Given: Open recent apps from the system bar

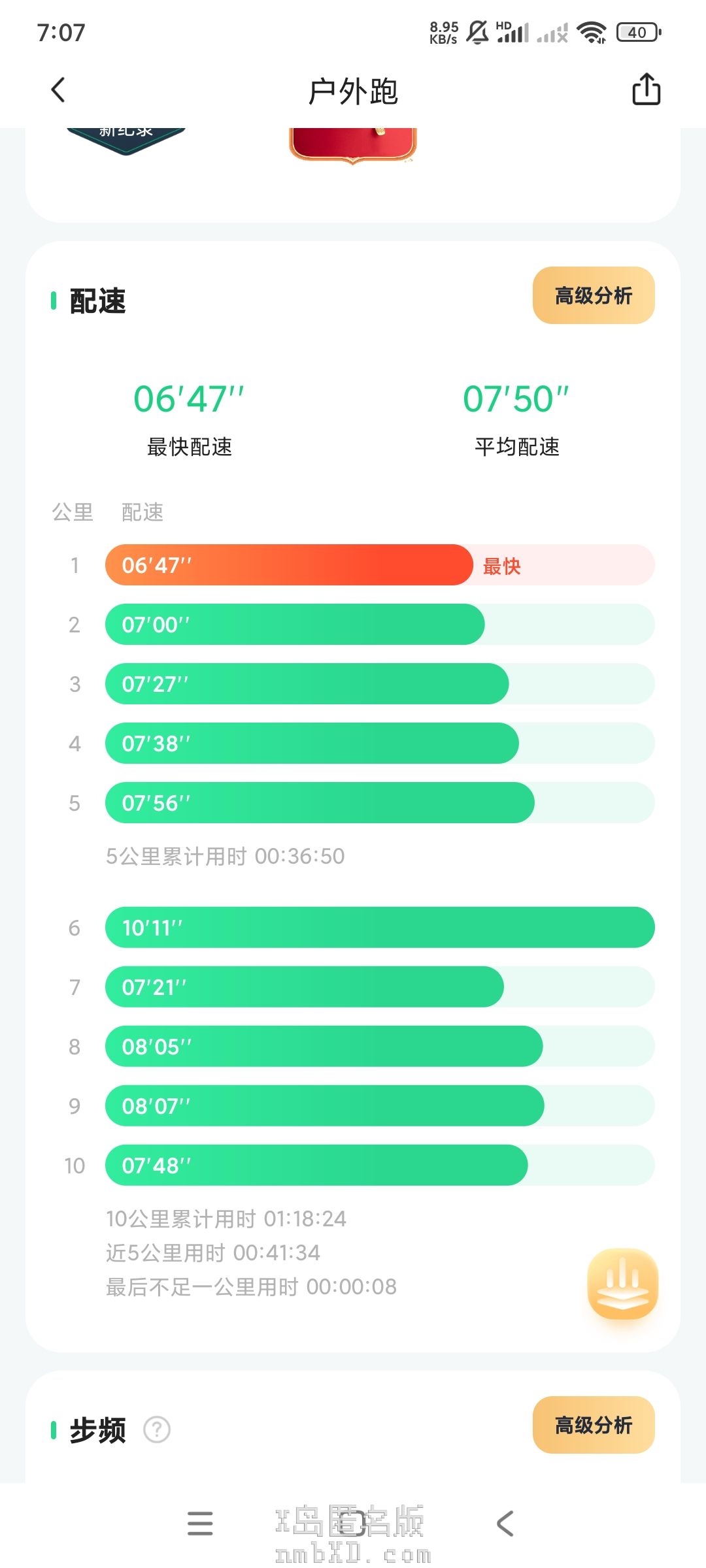Looking at the screenshot, I should [200, 1523].
